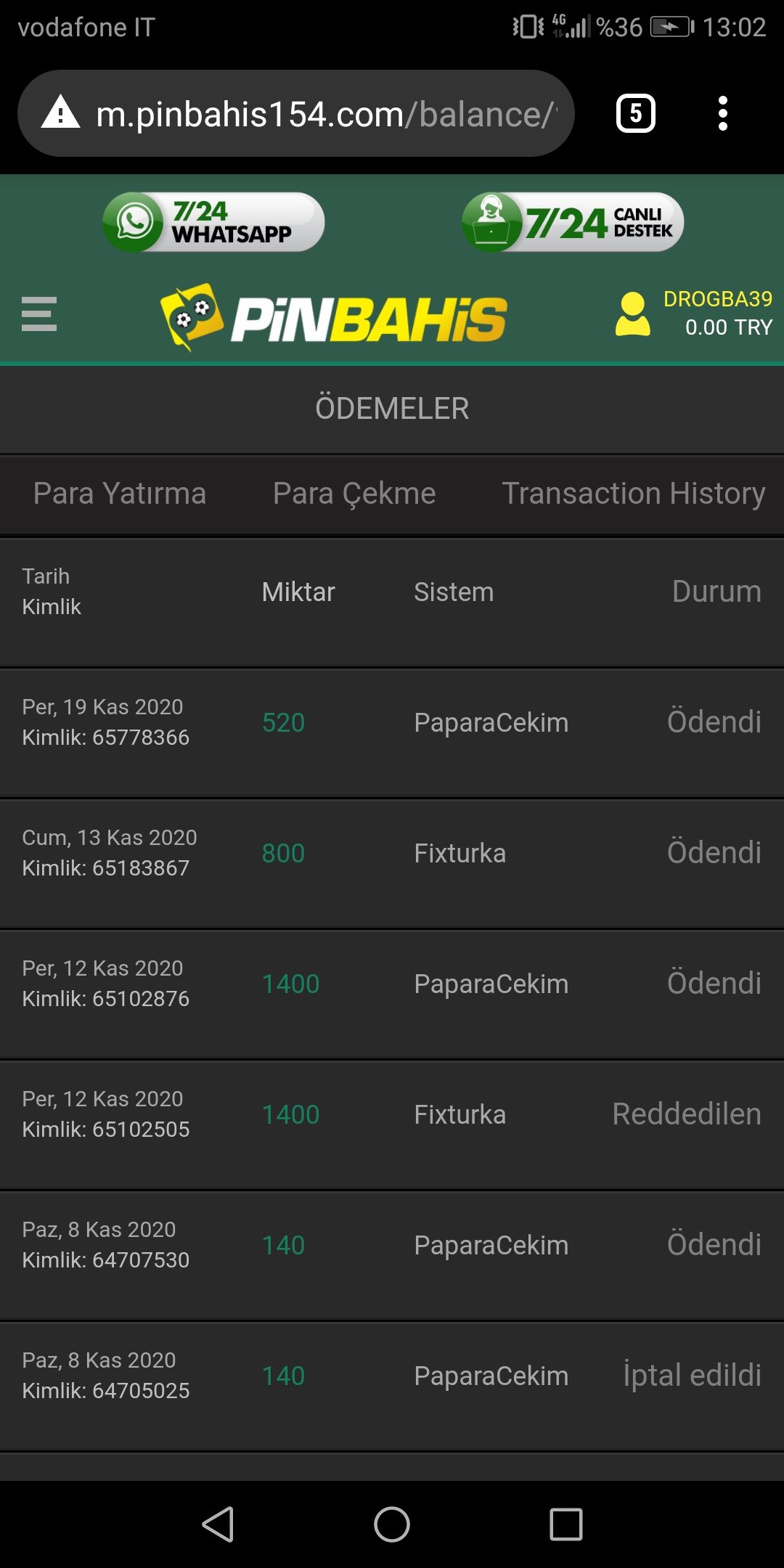The height and width of the screenshot is (1568, 784).
Task: Go to the Pinbahis home page
Action: 334,317
